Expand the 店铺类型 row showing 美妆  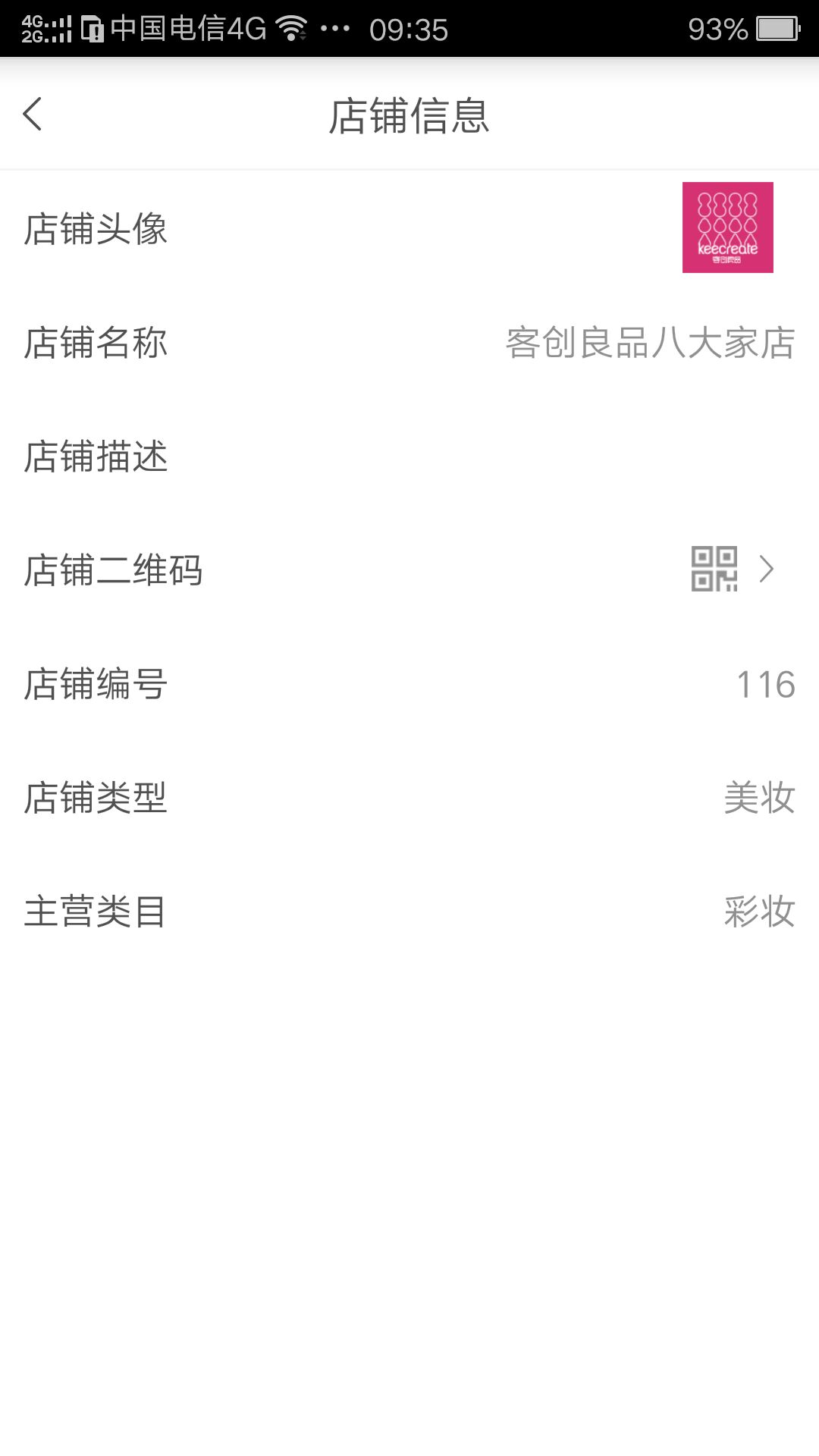click(x=758, y=798)
